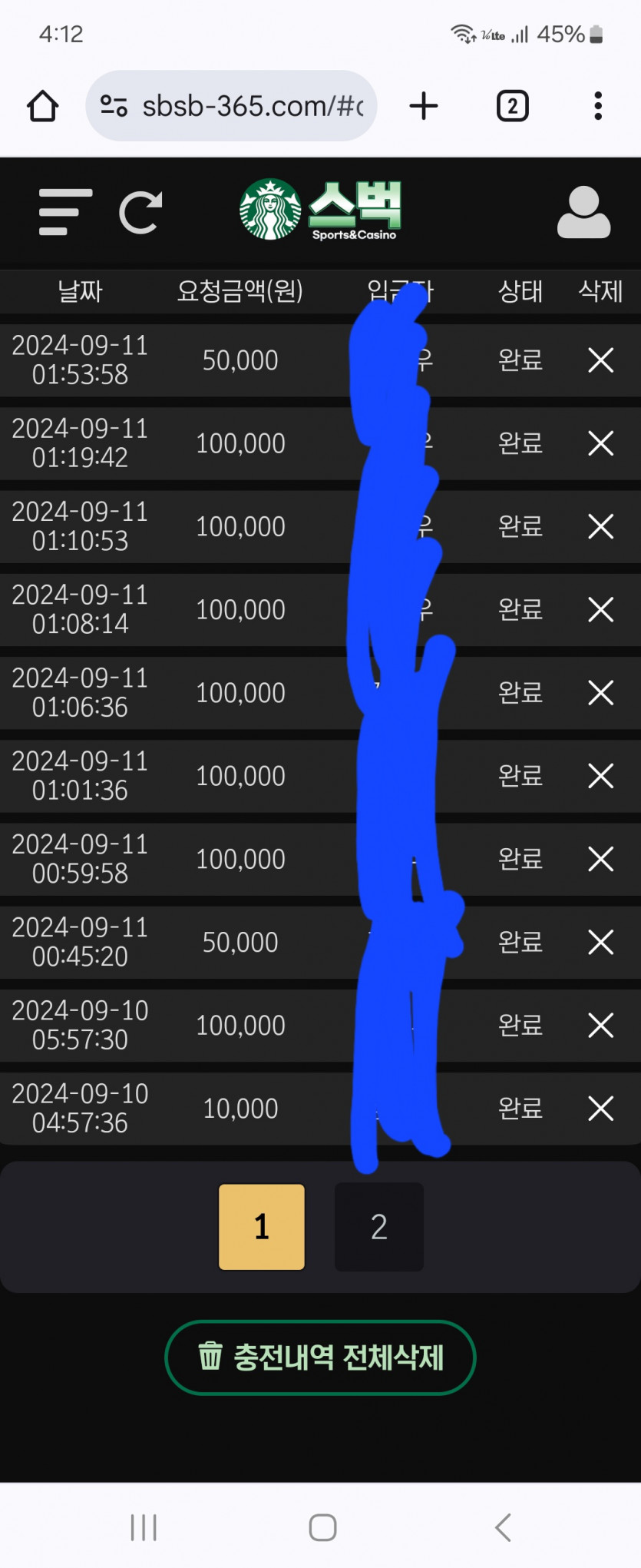Open the hamburger menu
The width and height of the screenshot is (641, 1568).
coord(65,211)
